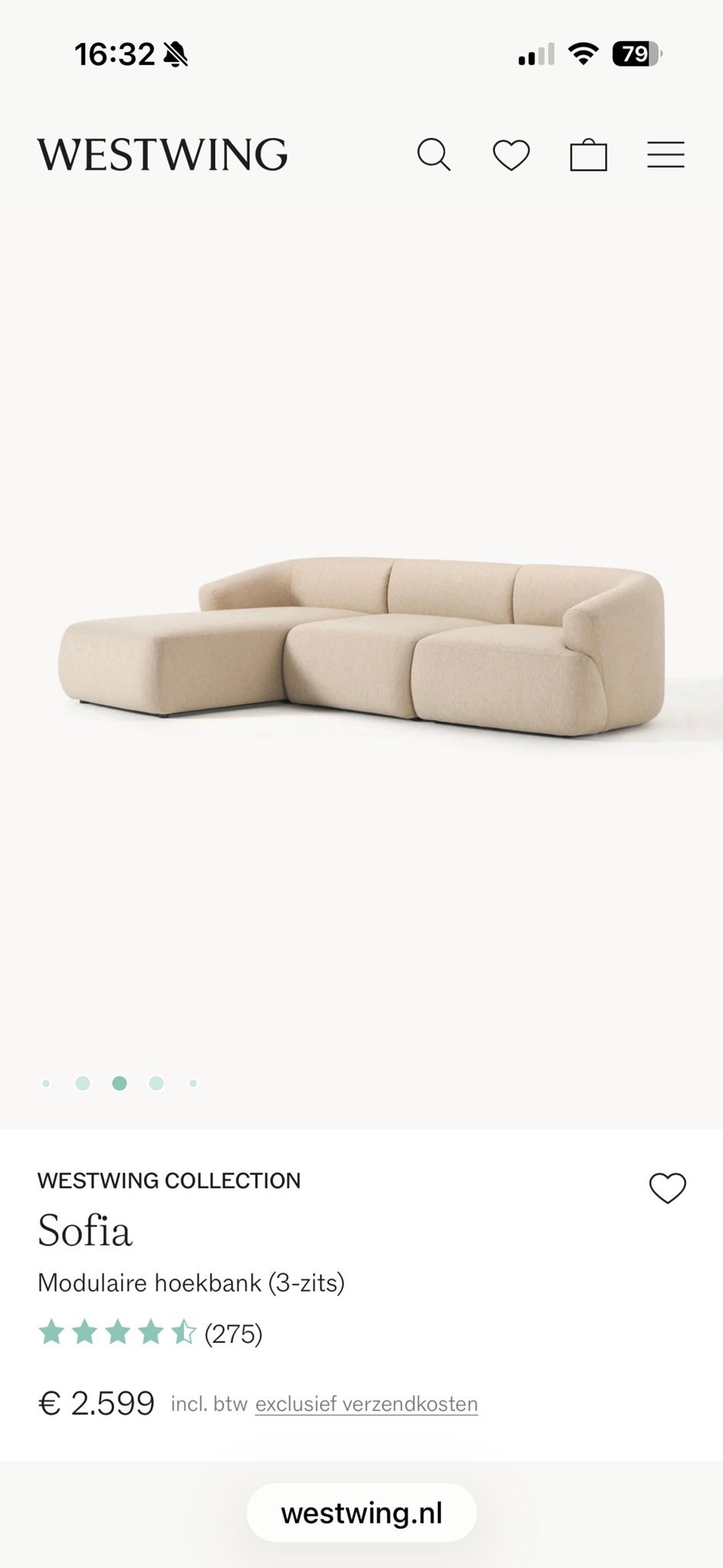
Task: Tap the westwing.nl address bar
Action: (x=361, y=1513)
